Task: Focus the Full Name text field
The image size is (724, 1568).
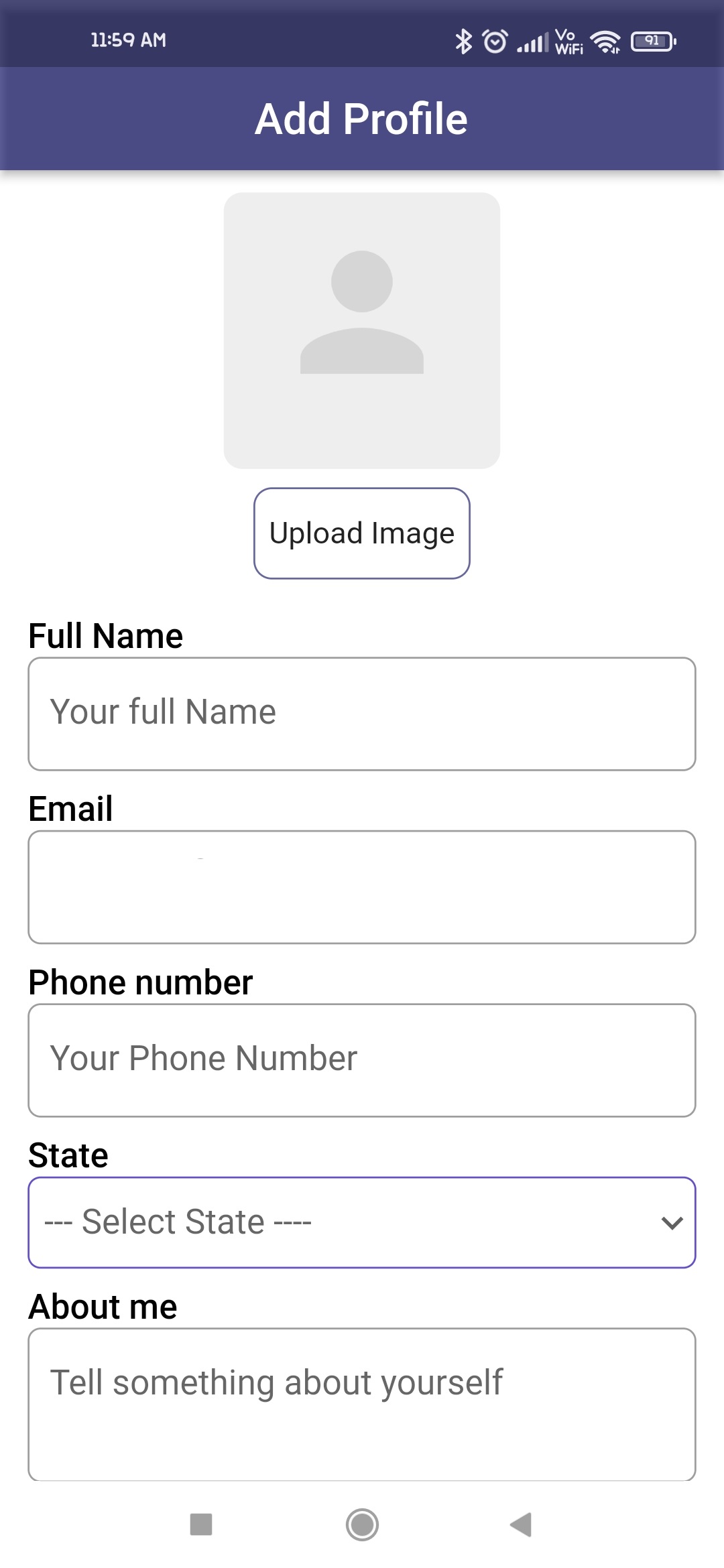Action: click(361, 714)
